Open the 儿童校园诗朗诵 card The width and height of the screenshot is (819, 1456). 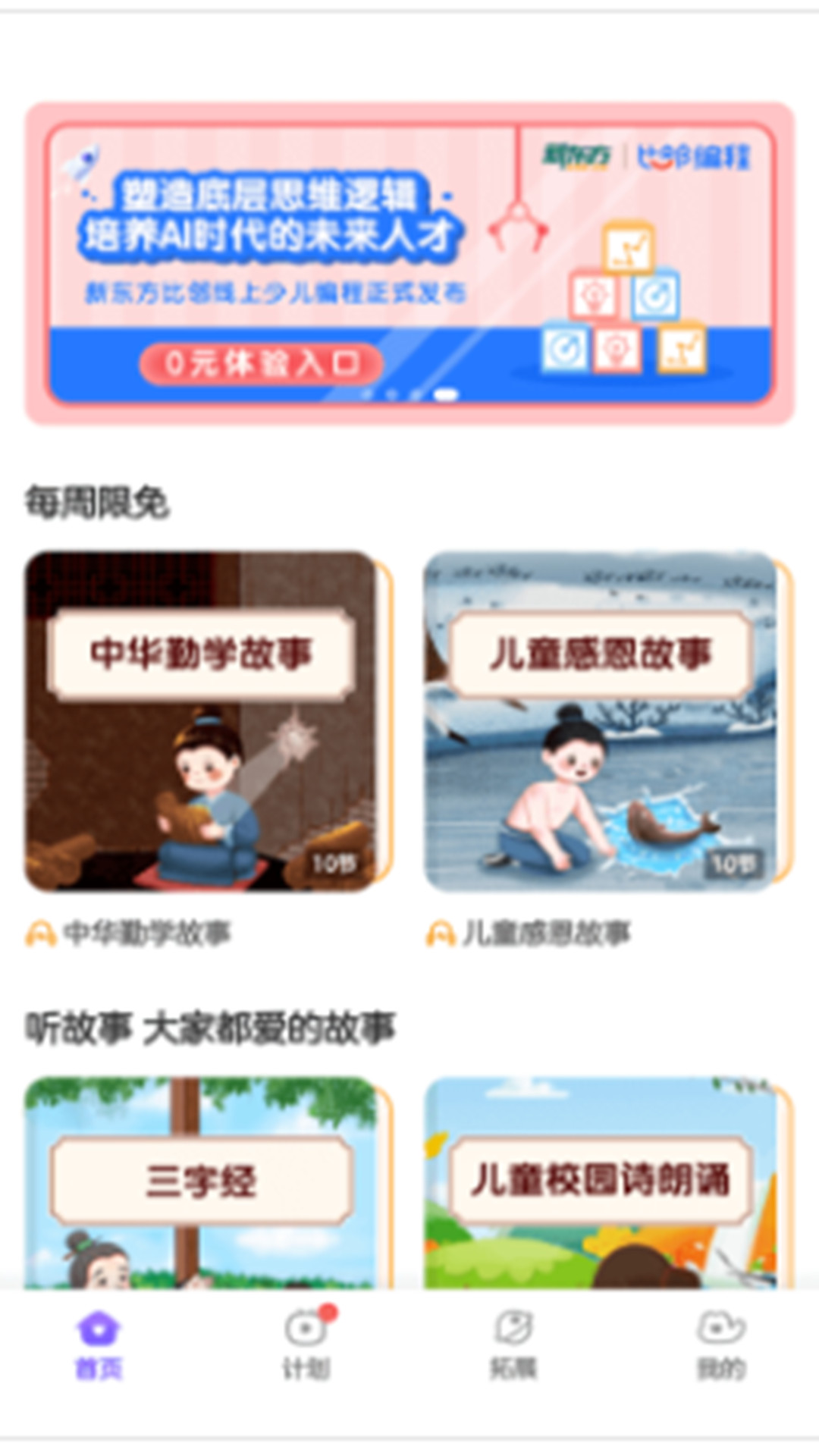pyautogui.click(x=601, y=1183)
